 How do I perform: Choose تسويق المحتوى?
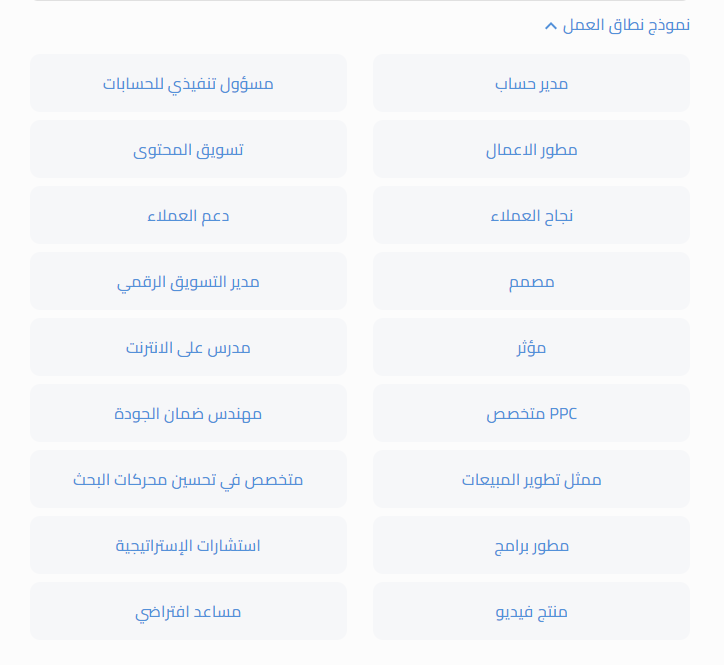pyautogui.click(x=188, y=150)
